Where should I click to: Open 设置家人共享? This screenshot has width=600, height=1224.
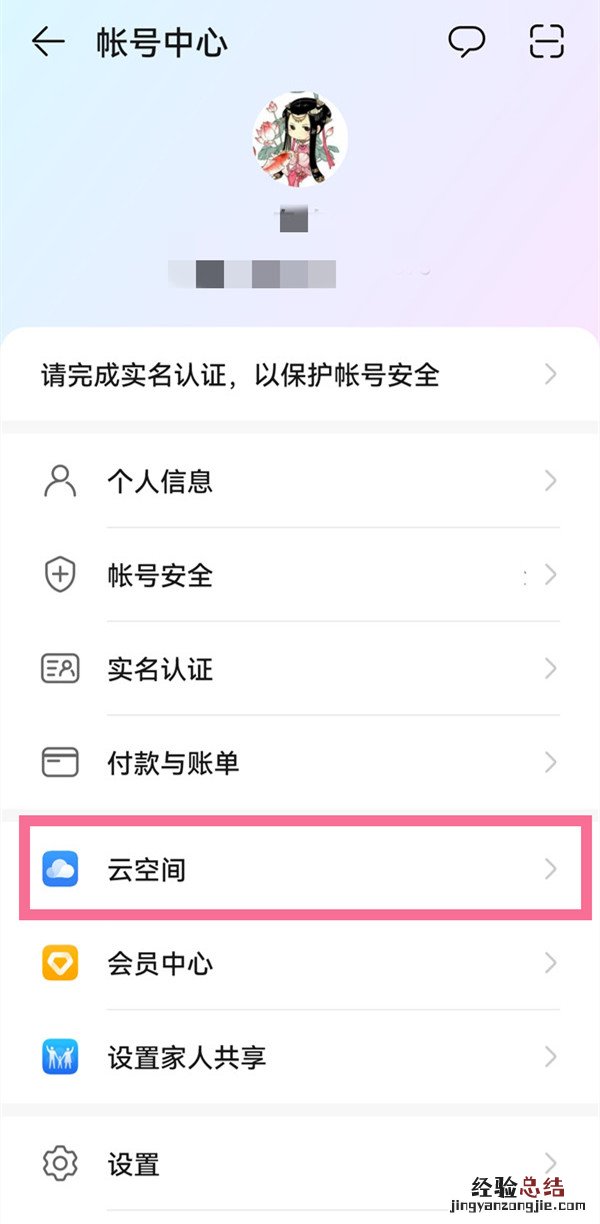tap(300, 1057)
